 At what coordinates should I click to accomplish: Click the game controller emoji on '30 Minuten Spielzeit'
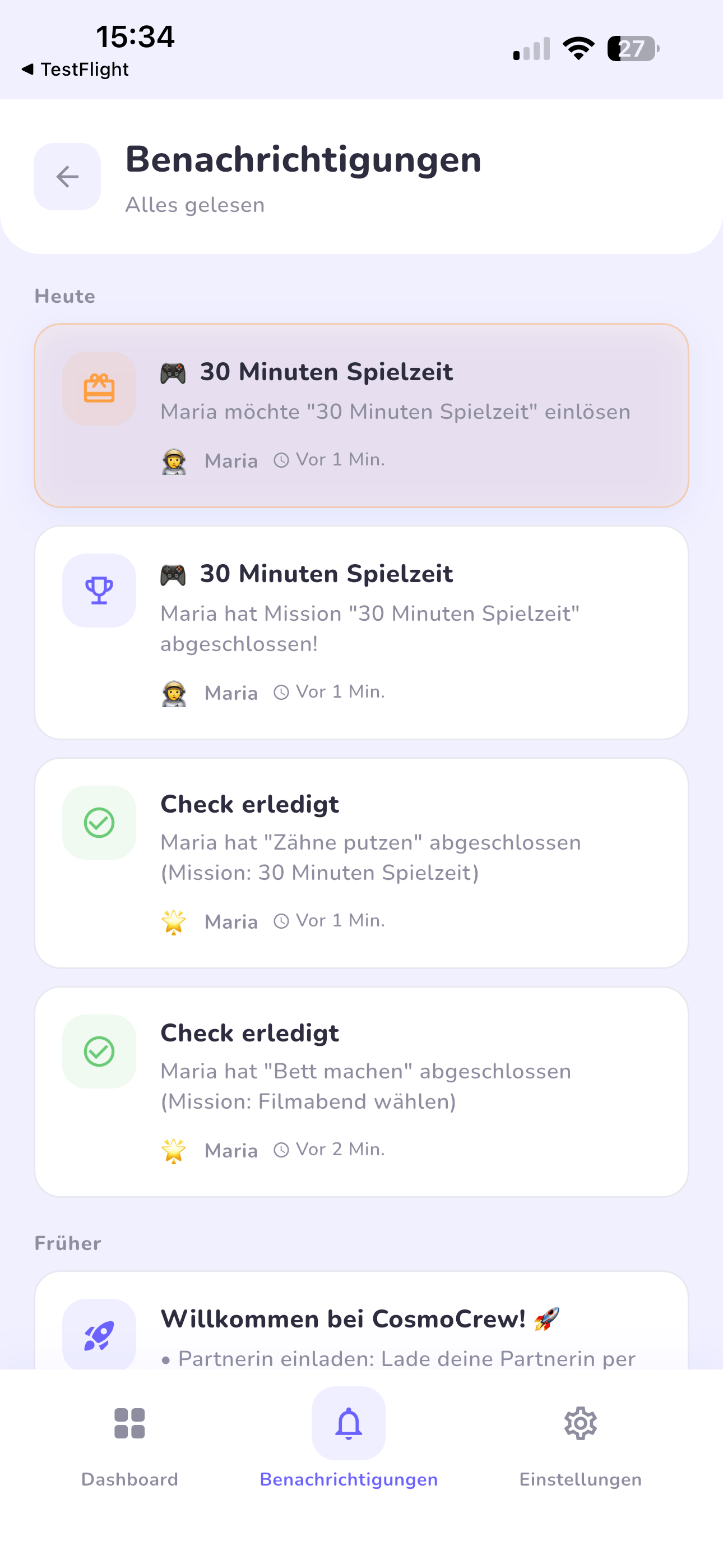coord(175,371)
